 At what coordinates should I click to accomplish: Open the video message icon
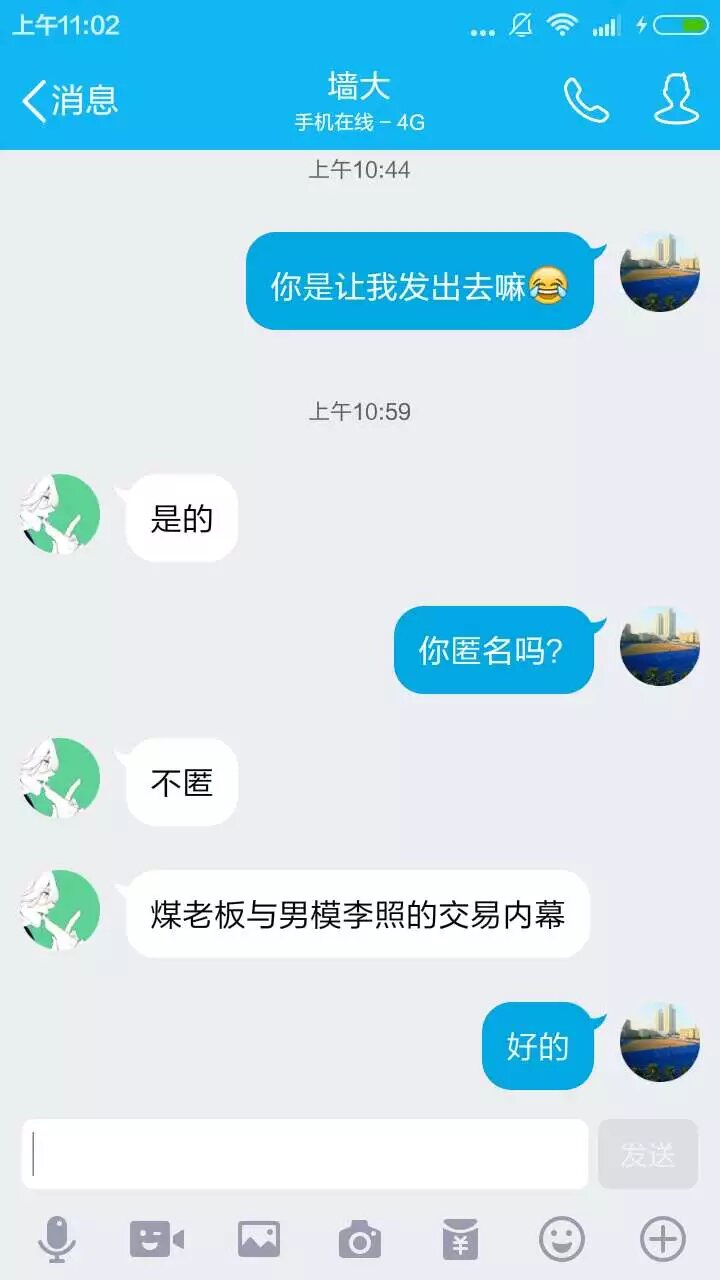coord(157,1240)
